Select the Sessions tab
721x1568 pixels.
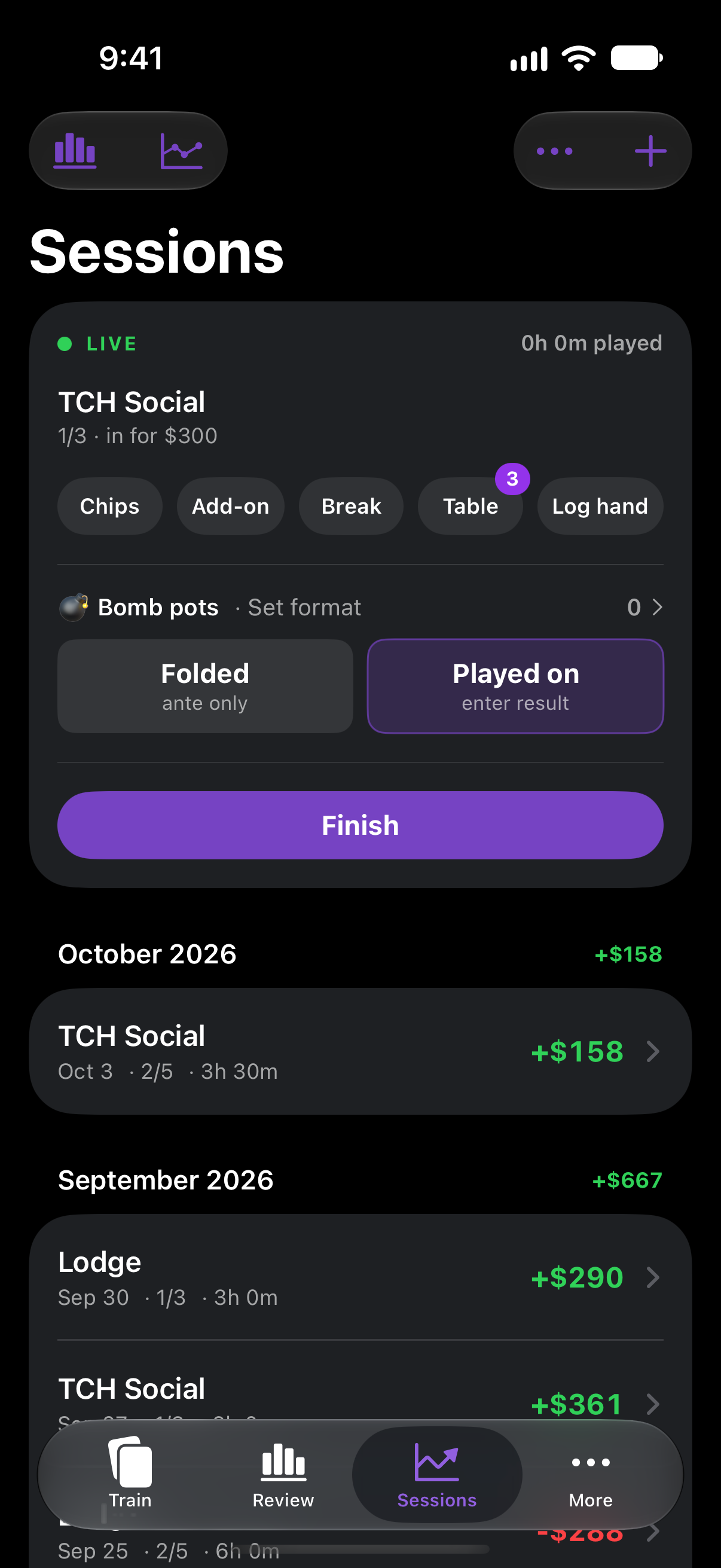(437, 1474)
